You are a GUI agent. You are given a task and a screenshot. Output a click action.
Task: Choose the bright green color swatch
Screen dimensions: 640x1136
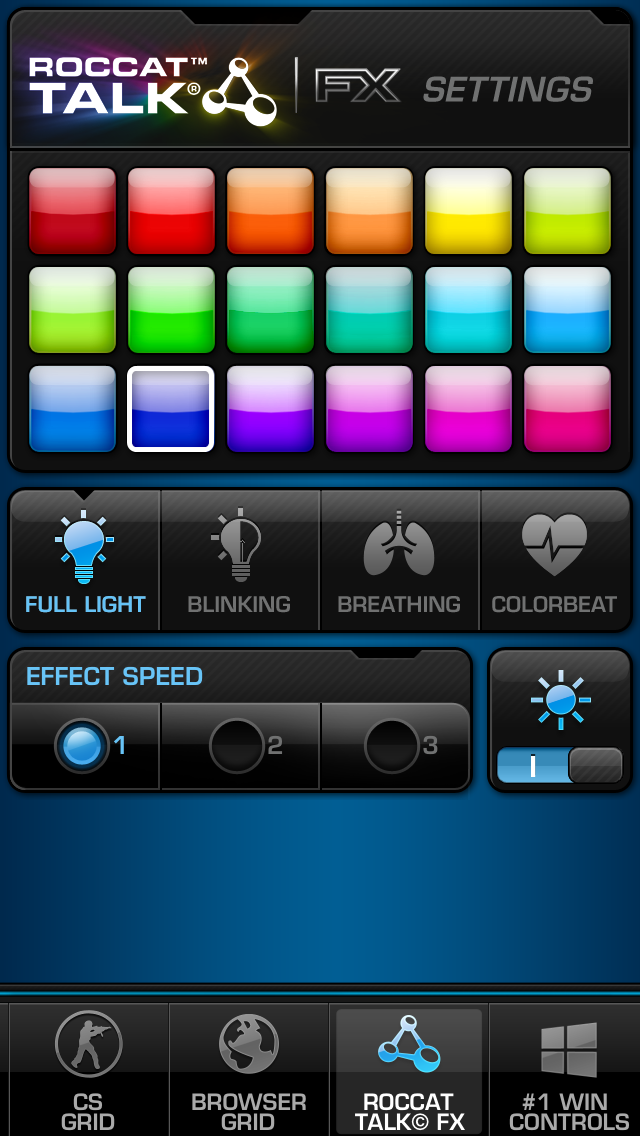(171, 310)
